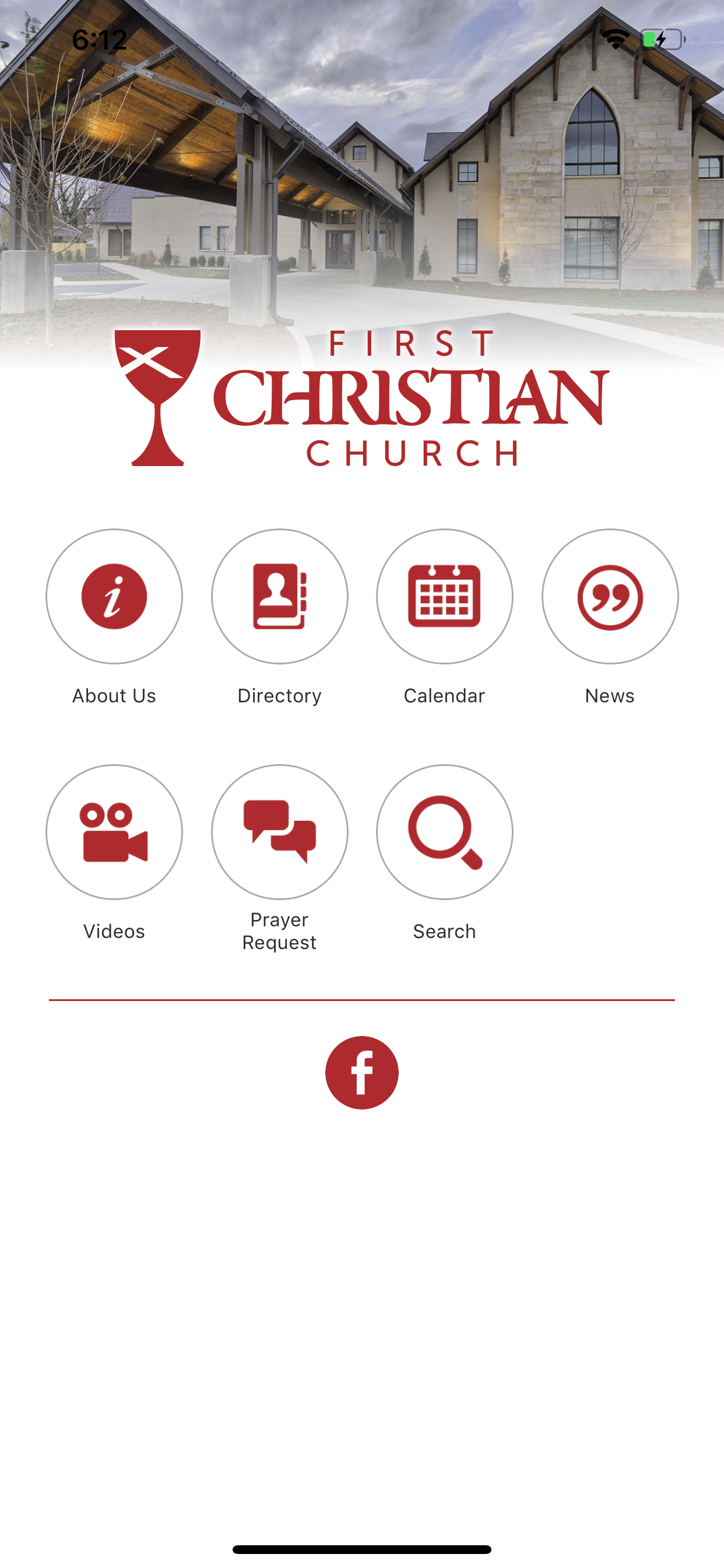Select the Calendar text label

click(x=445, y=695)
